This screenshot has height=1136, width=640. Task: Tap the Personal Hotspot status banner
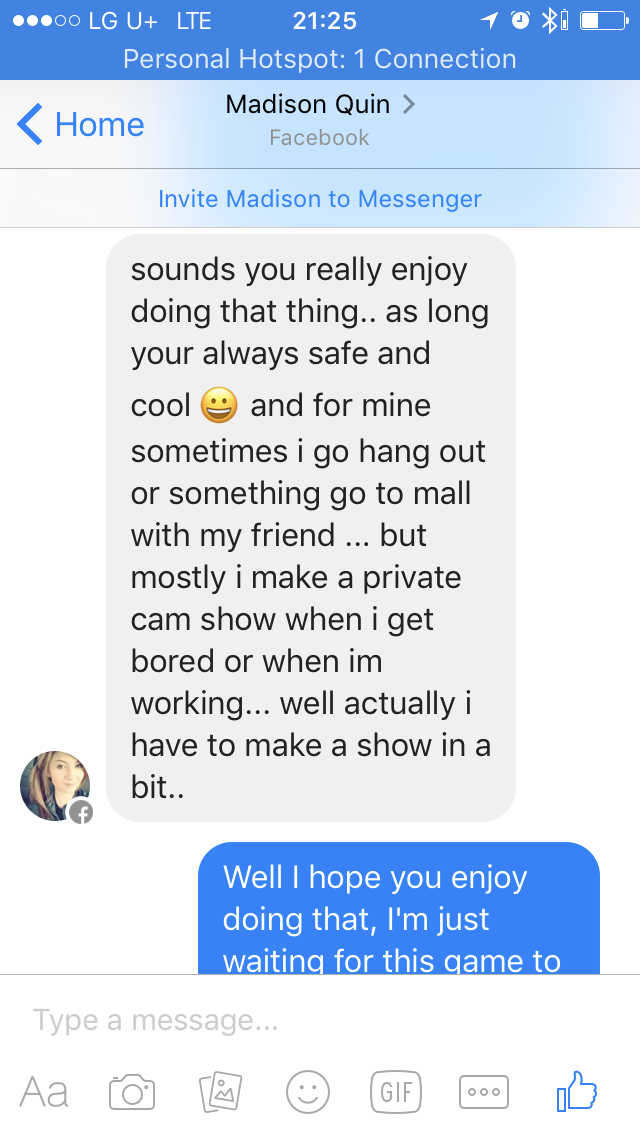319,59
